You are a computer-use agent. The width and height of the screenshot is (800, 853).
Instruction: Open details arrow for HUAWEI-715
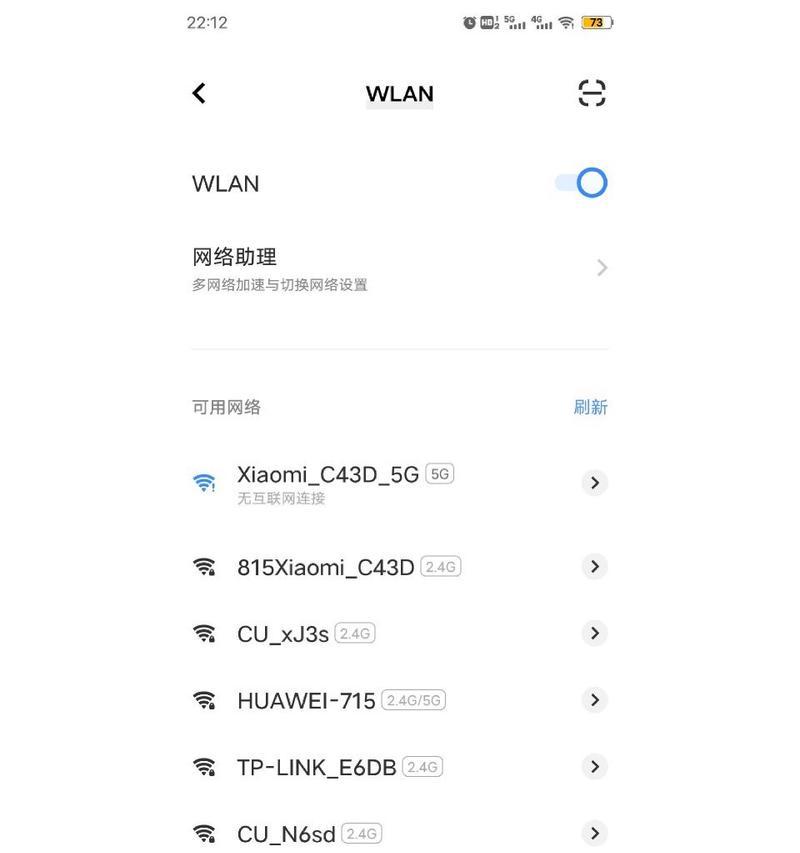pyautogui.click(x=594, y=700)
